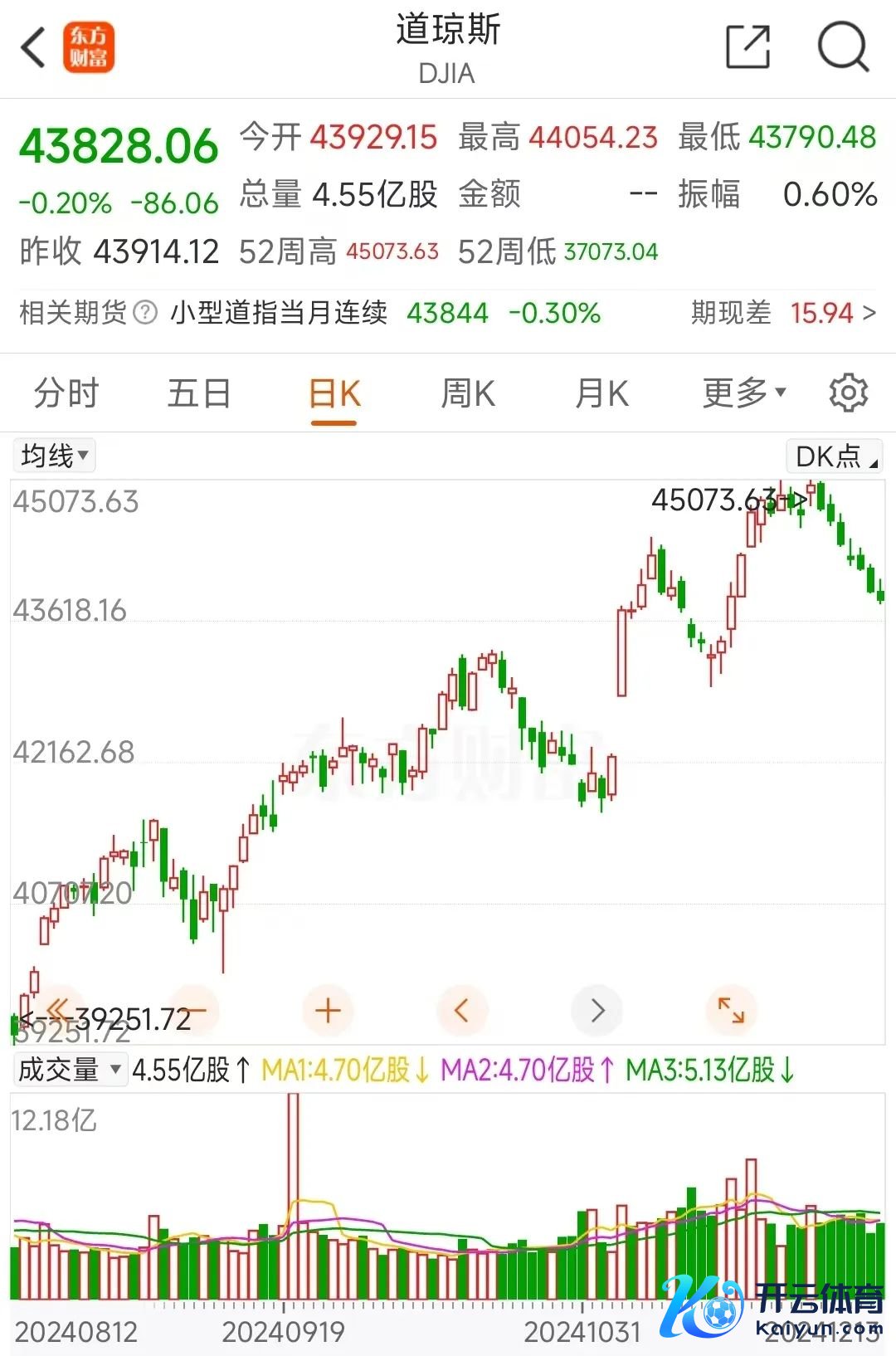
Task: Switch to the 周K chart tab
Action: point(468,393)
